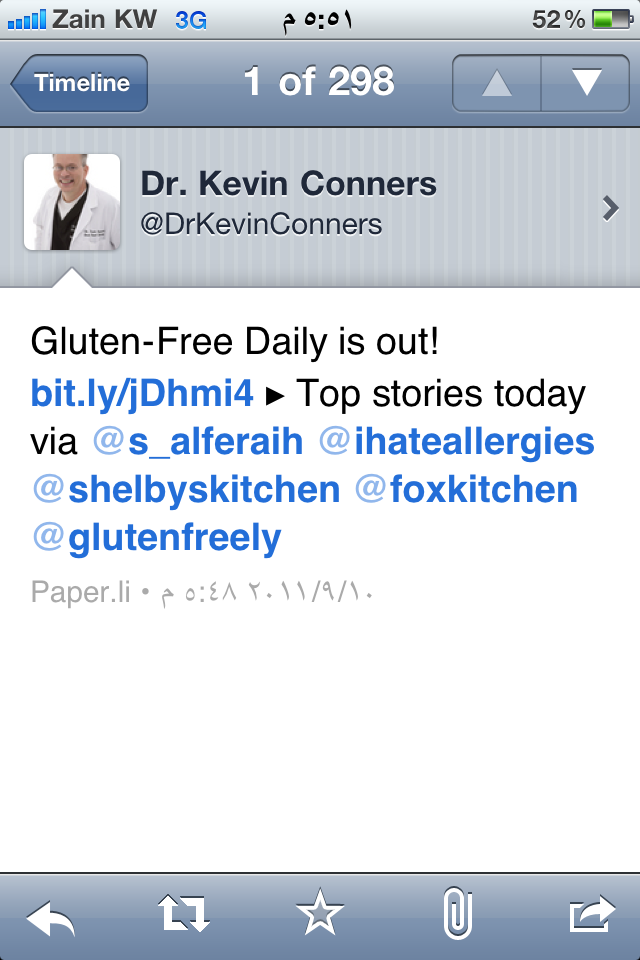Favorite this tweet with the star
Image resolution: width=640 pixels, height=960 pixels.
pyautogui.click(x=320, y=915)
